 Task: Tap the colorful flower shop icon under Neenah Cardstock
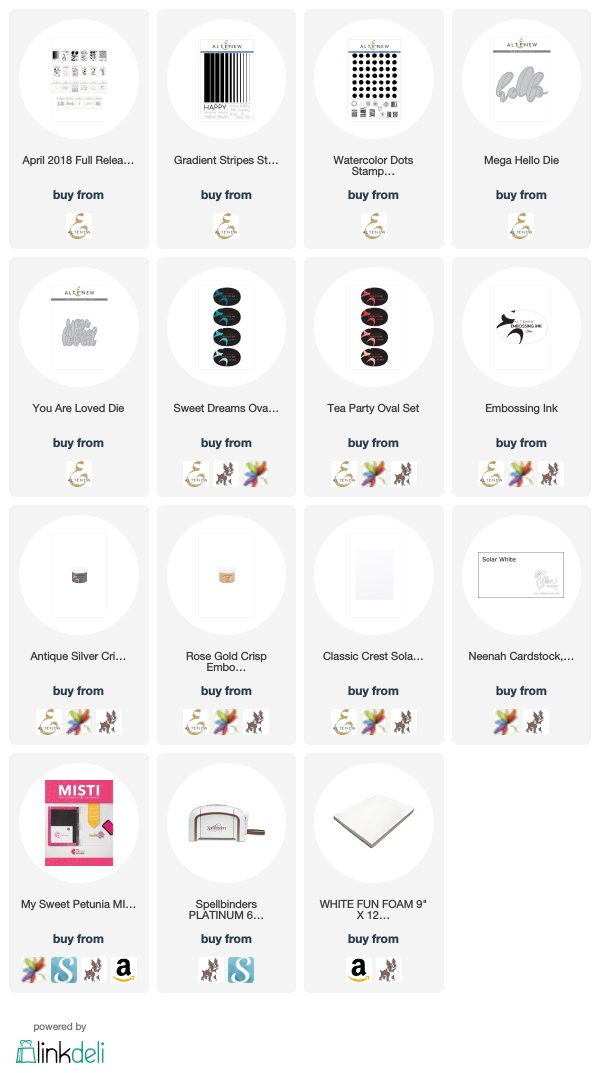pyautogui.click(x=506, y=722)
